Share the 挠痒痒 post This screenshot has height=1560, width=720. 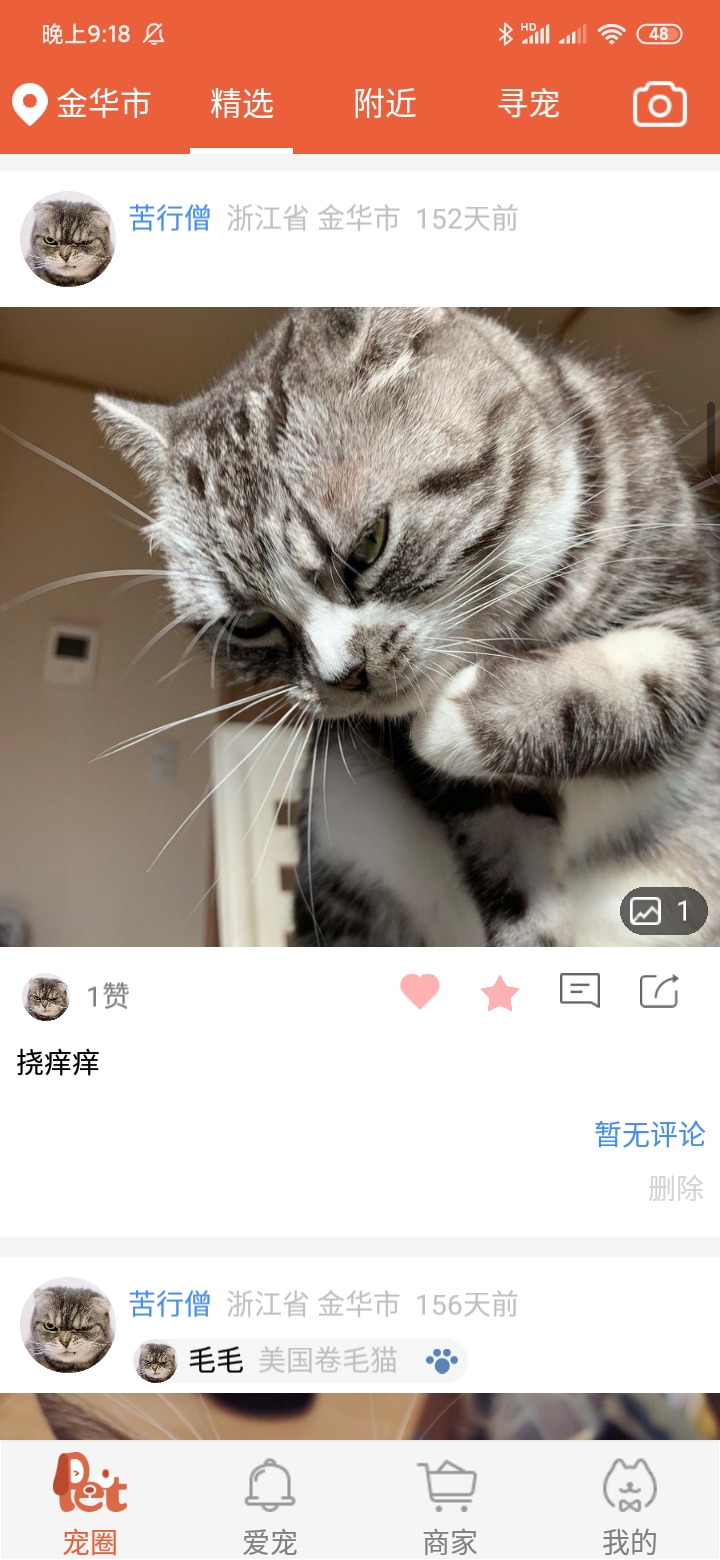tap(659, 991)
